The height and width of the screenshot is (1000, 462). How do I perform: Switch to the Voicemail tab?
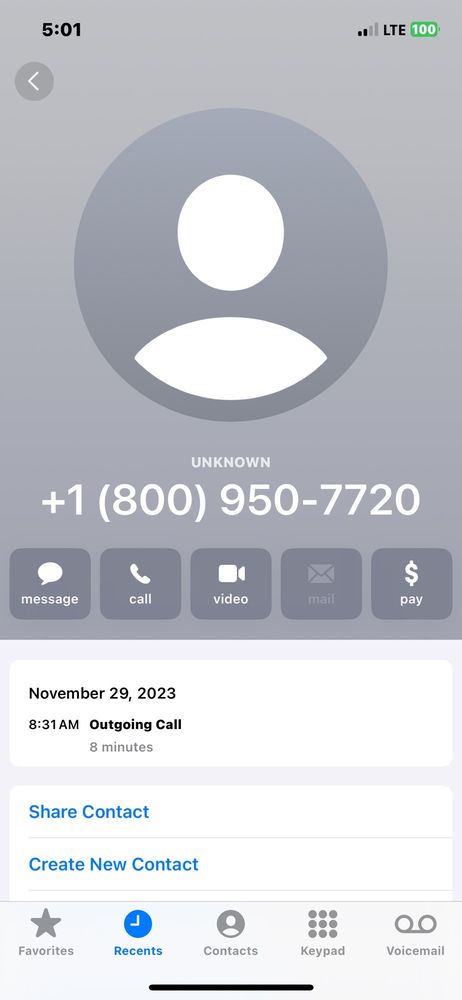[415, 932]
